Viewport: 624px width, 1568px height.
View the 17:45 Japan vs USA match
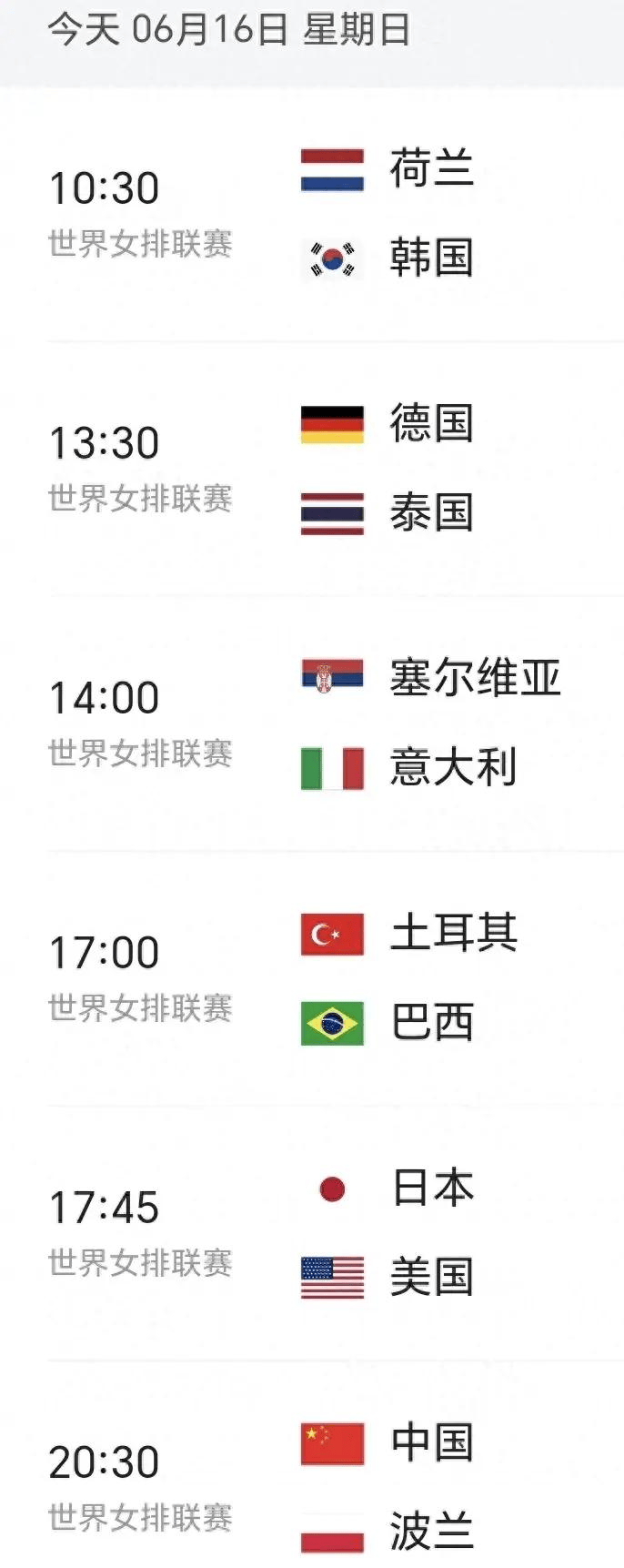click(x=312, y=1233)
